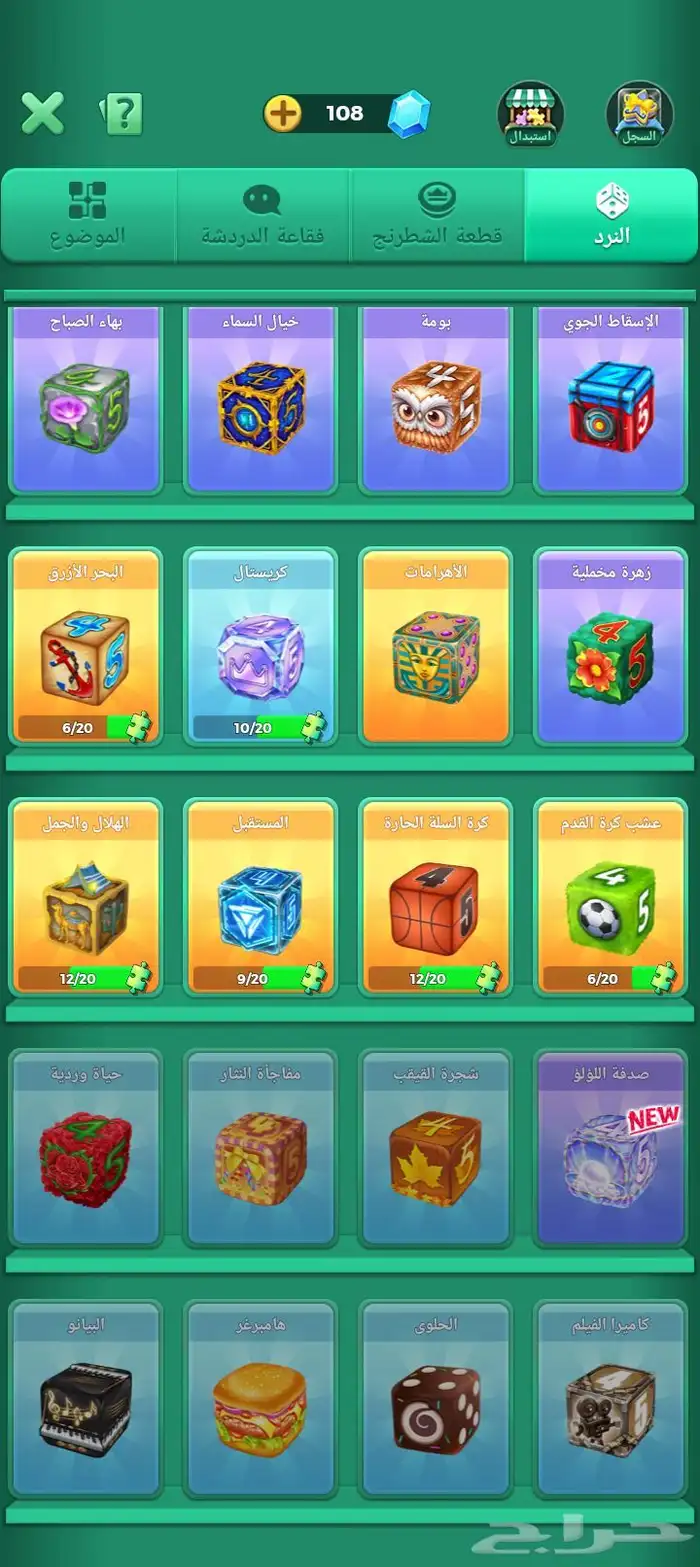Image resolution: width=700 pixels, height=1567 pixels.
Task: Choose the كرة السلة الحارة dice
Action: [436, 897]
